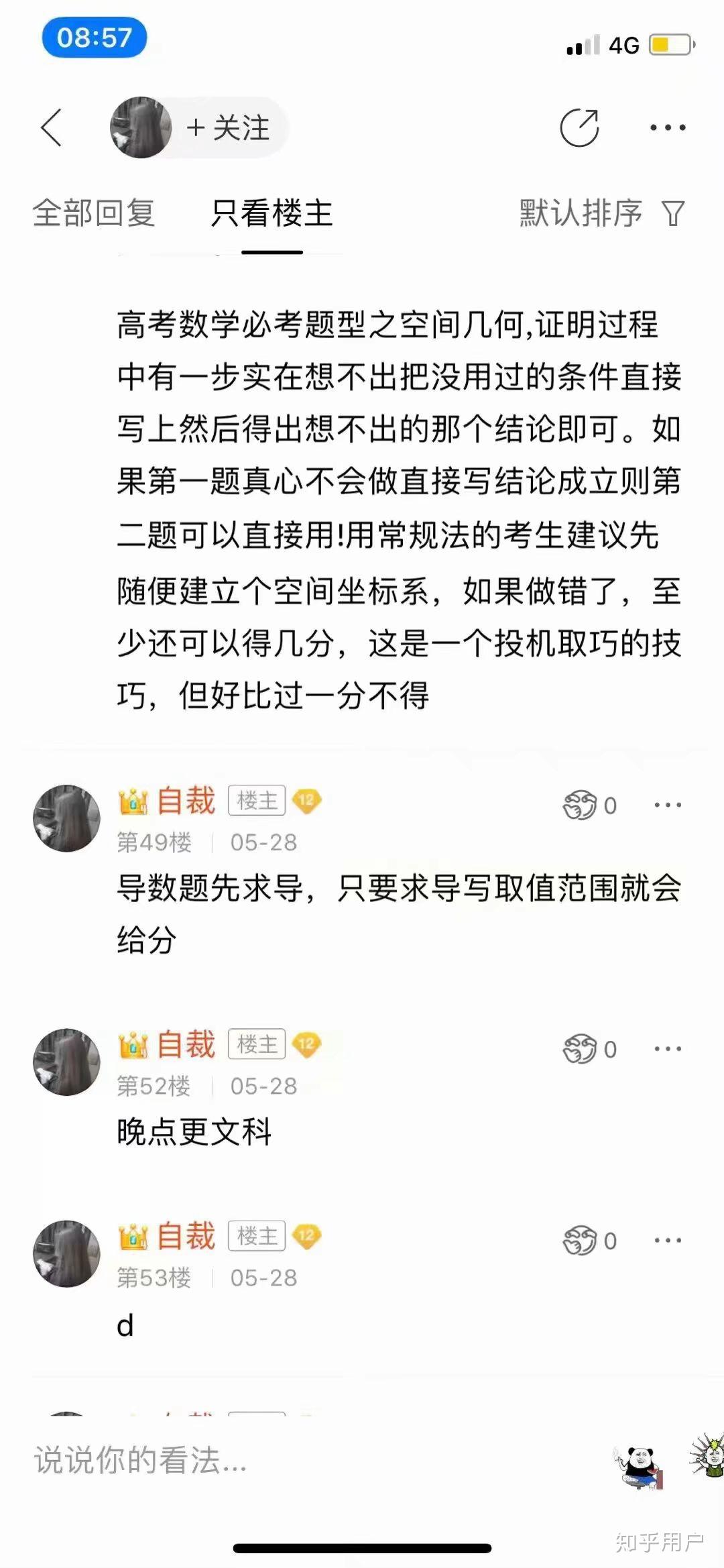Insert the panda emoji sticker
724x1568 pixels.
click(638, 1466)
